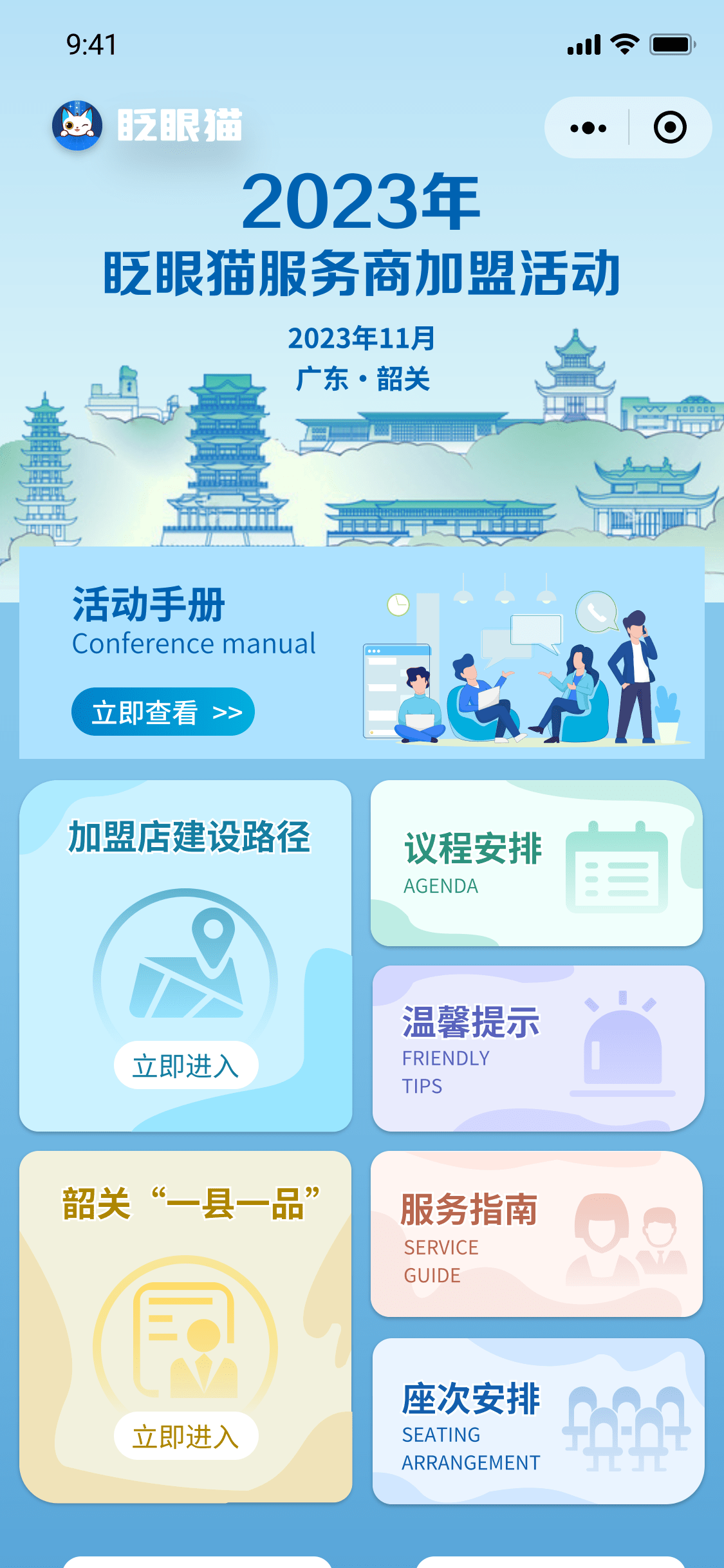Tap 立即进入 under 加盟店建设路径
This screenshot has height=1568, width=724.
click(186, 1065)
